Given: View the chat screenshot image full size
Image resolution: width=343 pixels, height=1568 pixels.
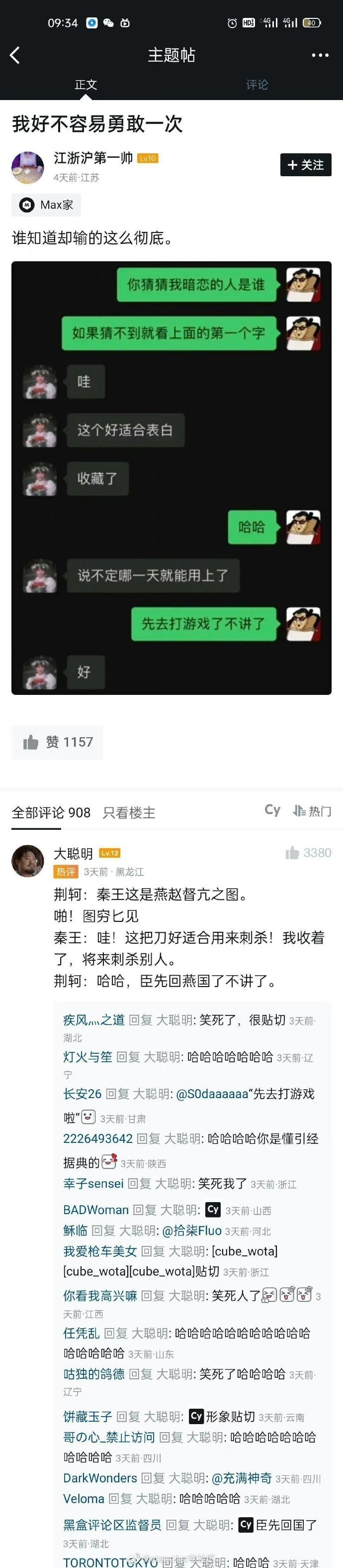Looking at the screenshot, I should tap(171, 478).
